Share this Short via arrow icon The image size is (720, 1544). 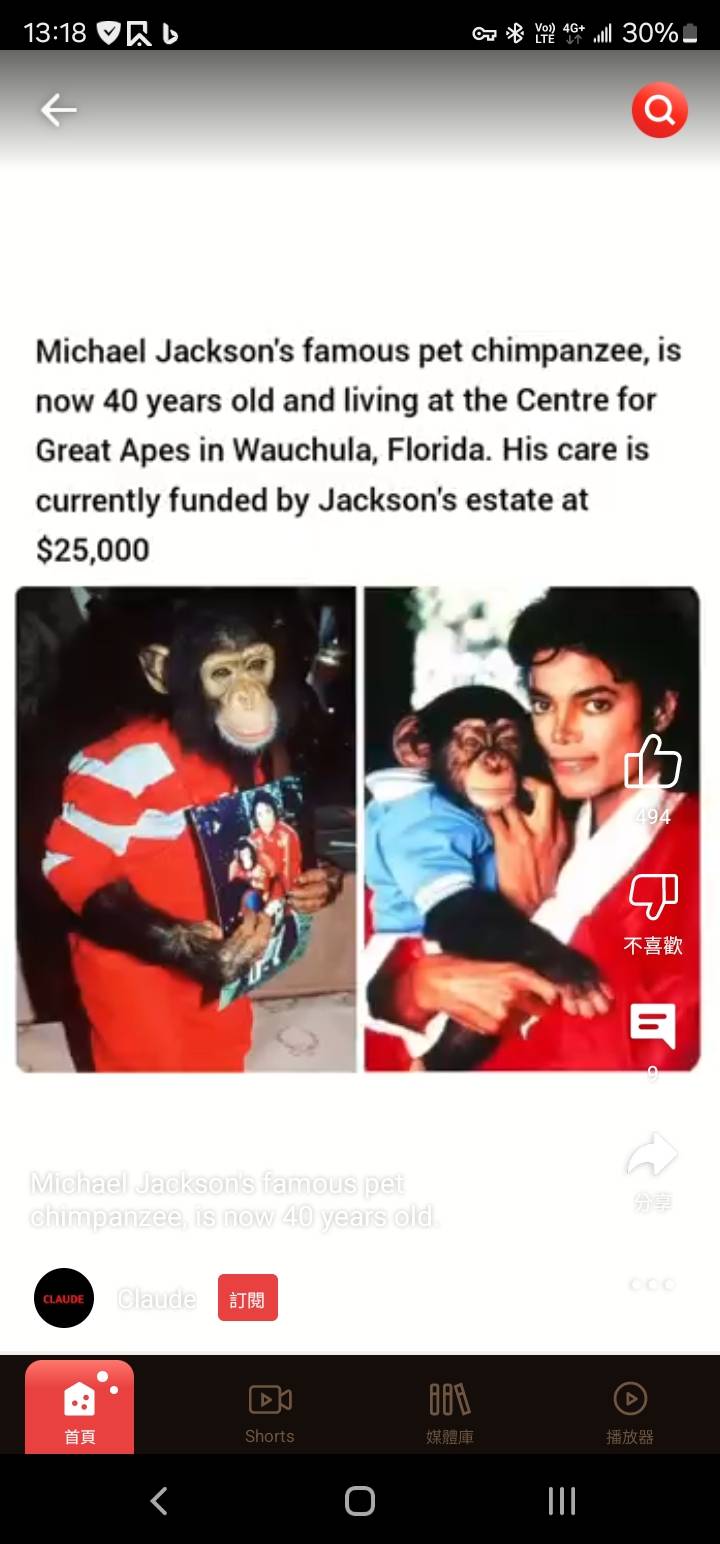(x=652, y=1156)
